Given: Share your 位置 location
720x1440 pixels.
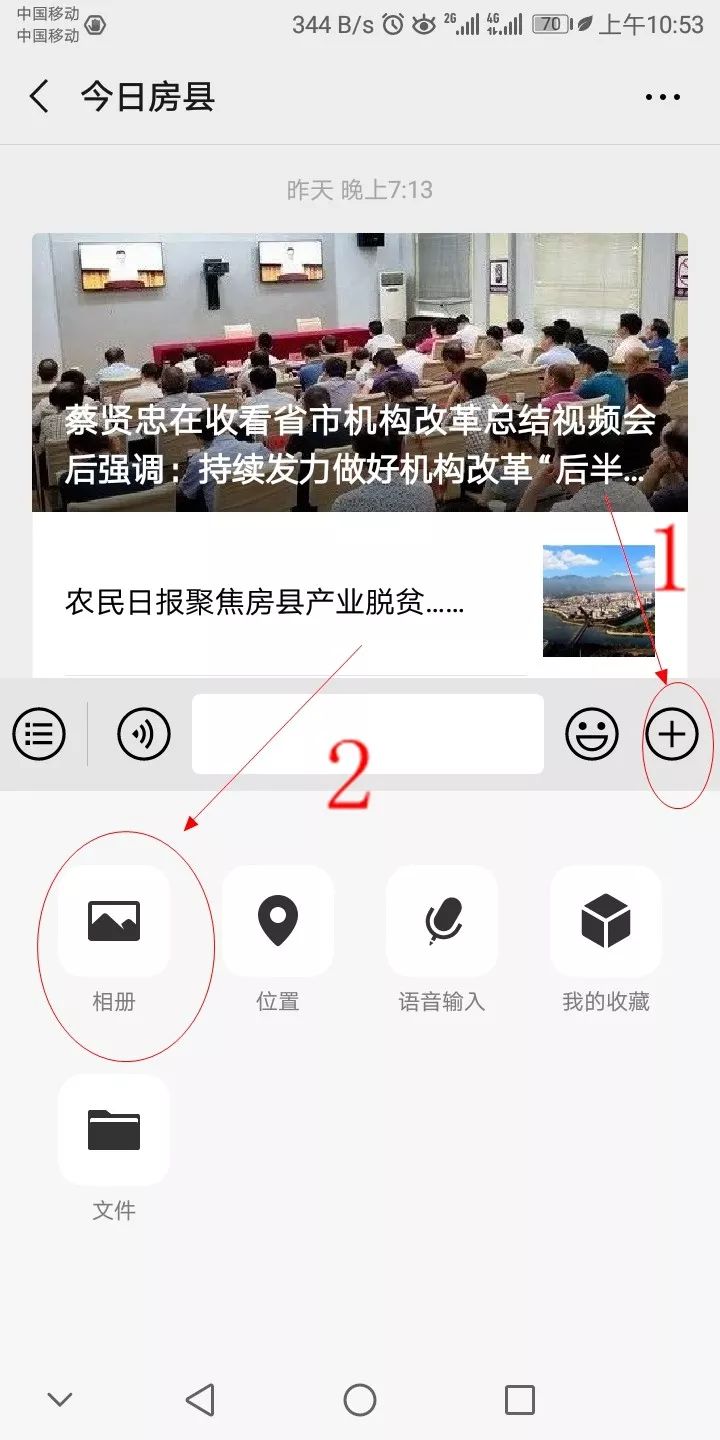Looking at the screenshot, I should [278, 921].
